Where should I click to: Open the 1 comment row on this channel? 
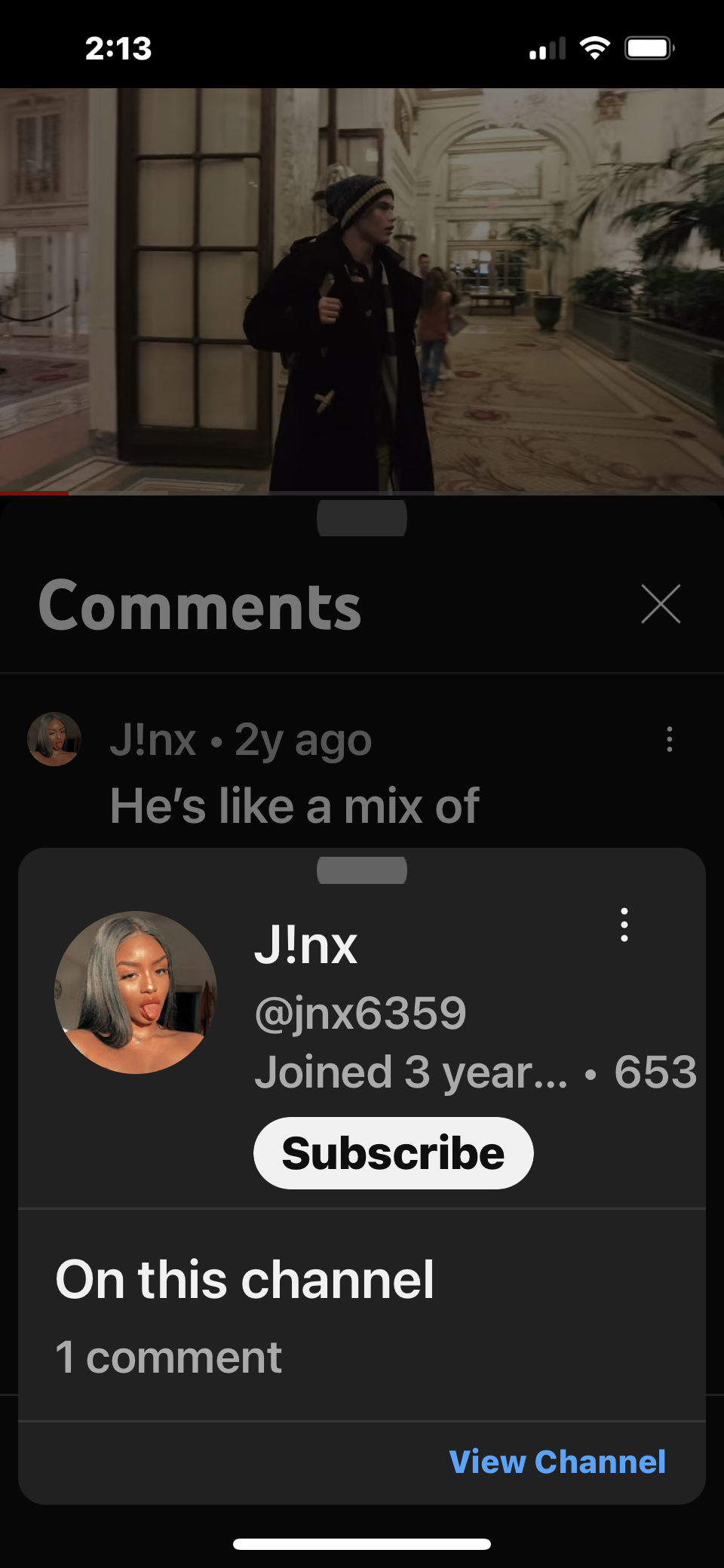point(169,1358)
